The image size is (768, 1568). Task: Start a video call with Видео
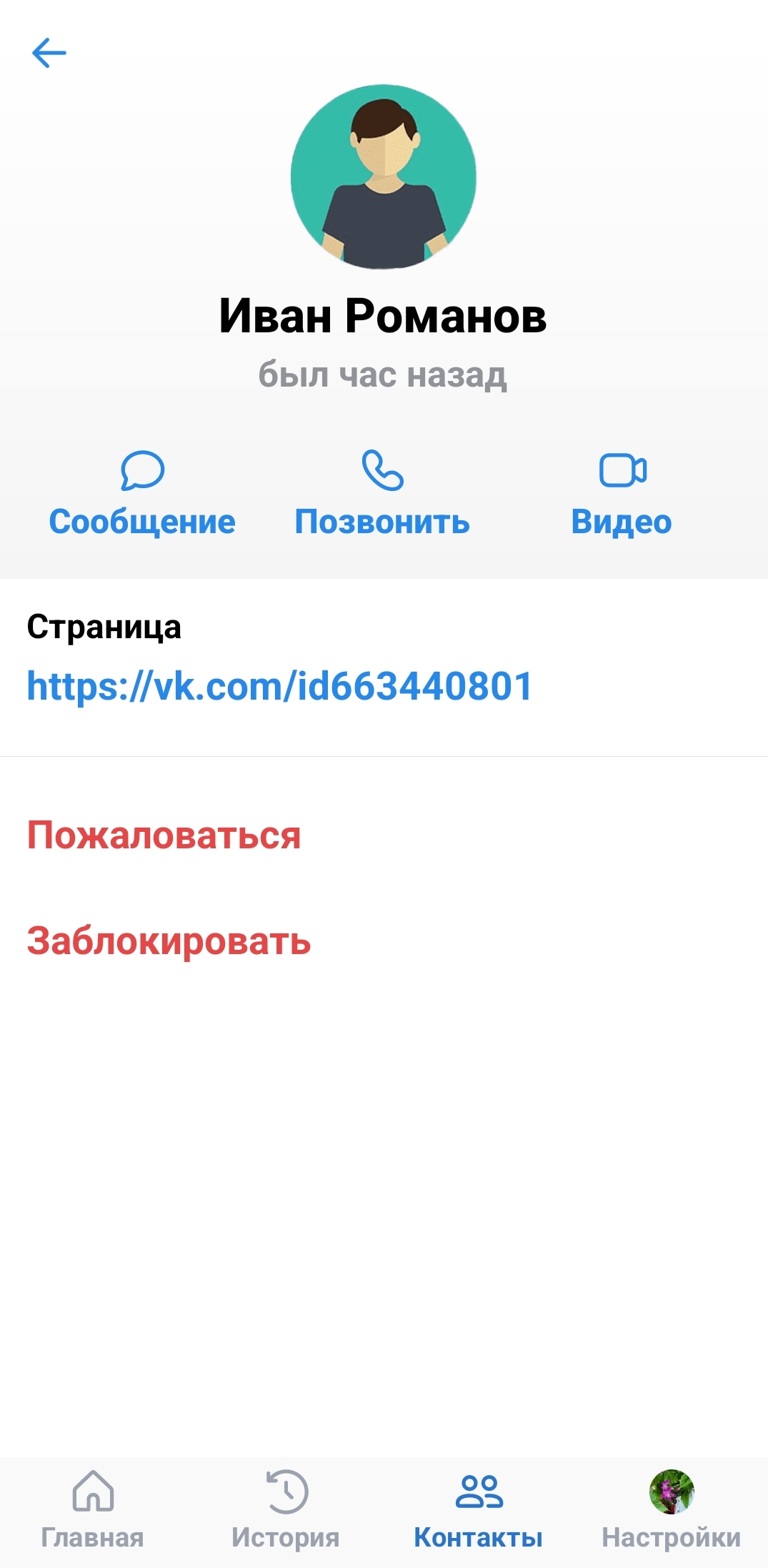(622, 493)
